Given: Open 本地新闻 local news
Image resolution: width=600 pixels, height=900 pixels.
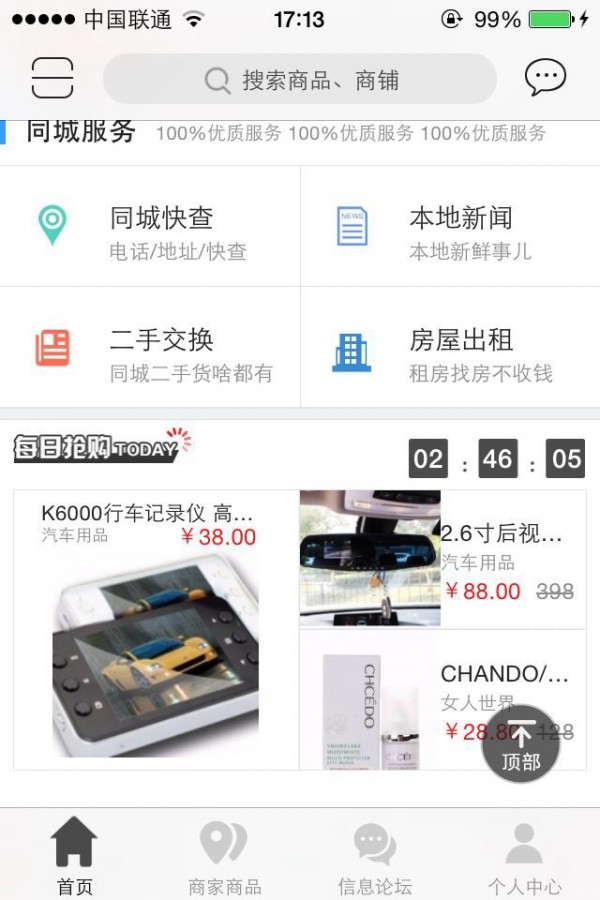Looking at the screenshot, I should tap(450, 227).
